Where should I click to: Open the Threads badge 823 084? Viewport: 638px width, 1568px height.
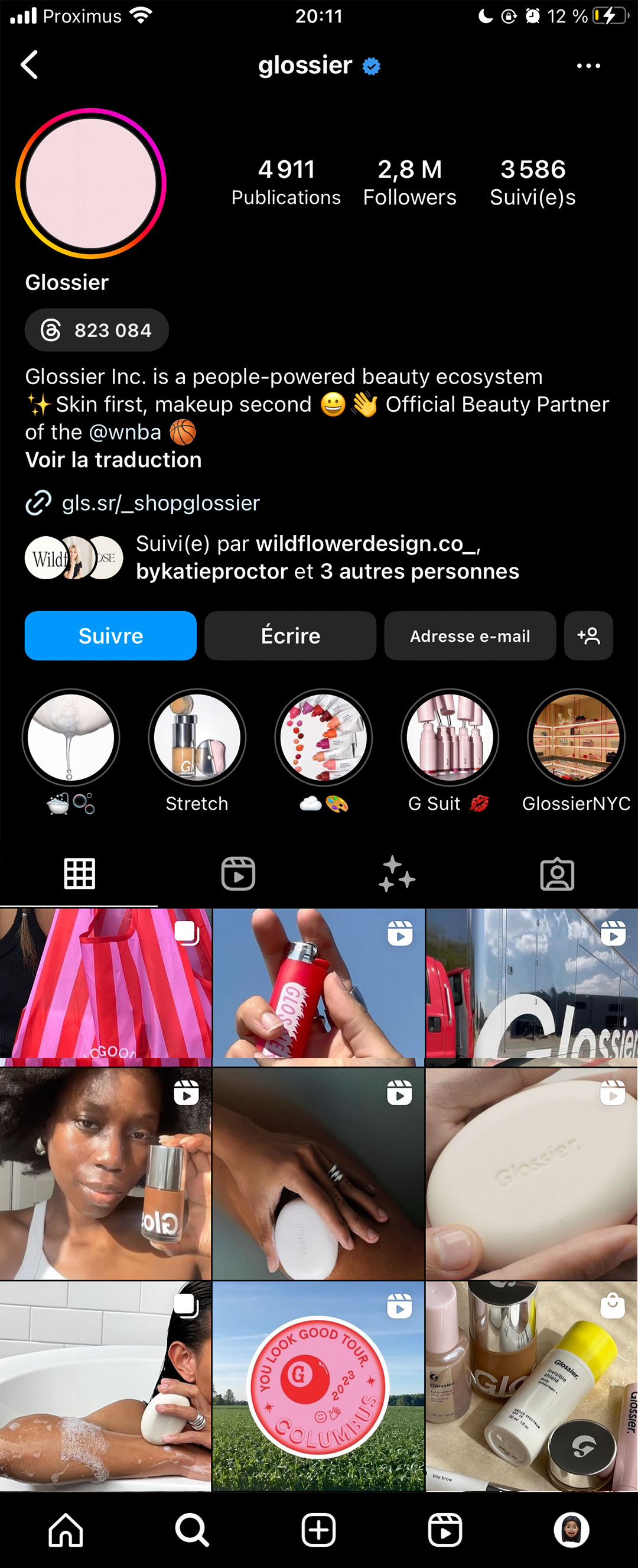97,330
